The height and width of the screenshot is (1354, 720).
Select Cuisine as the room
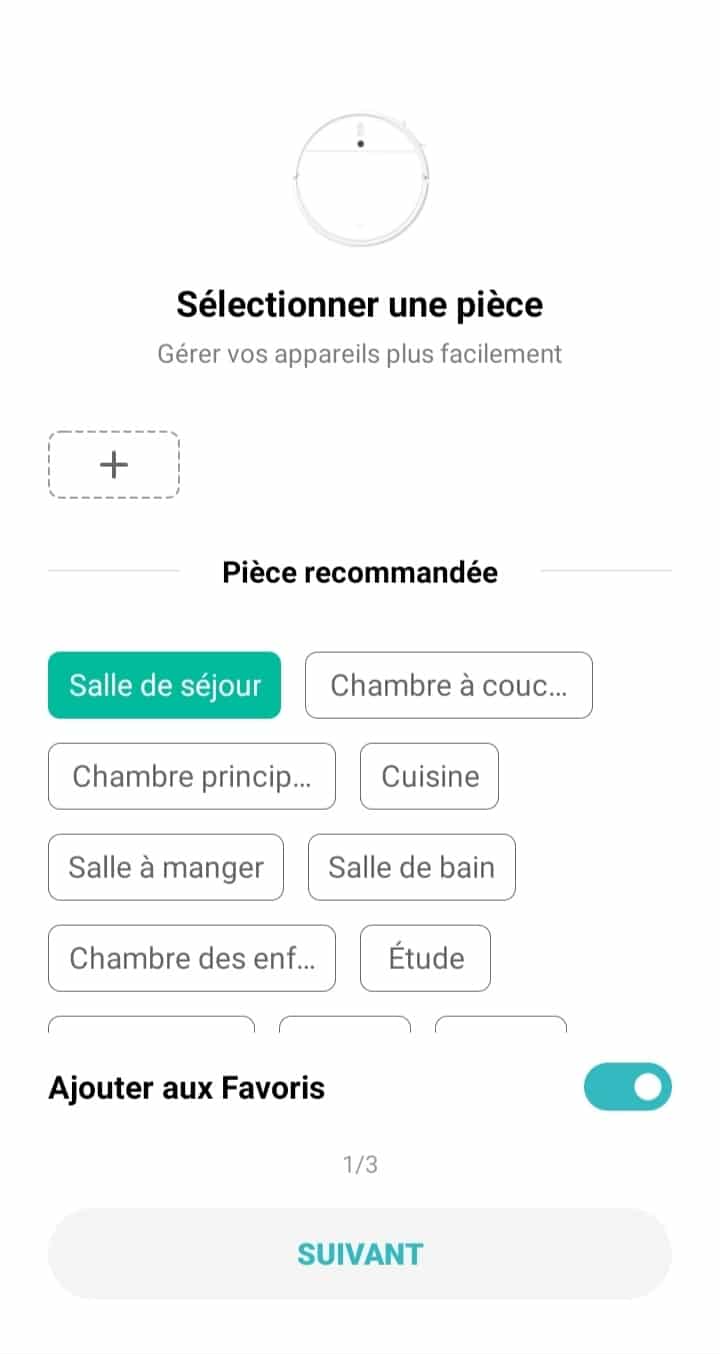tap(429, 776)
